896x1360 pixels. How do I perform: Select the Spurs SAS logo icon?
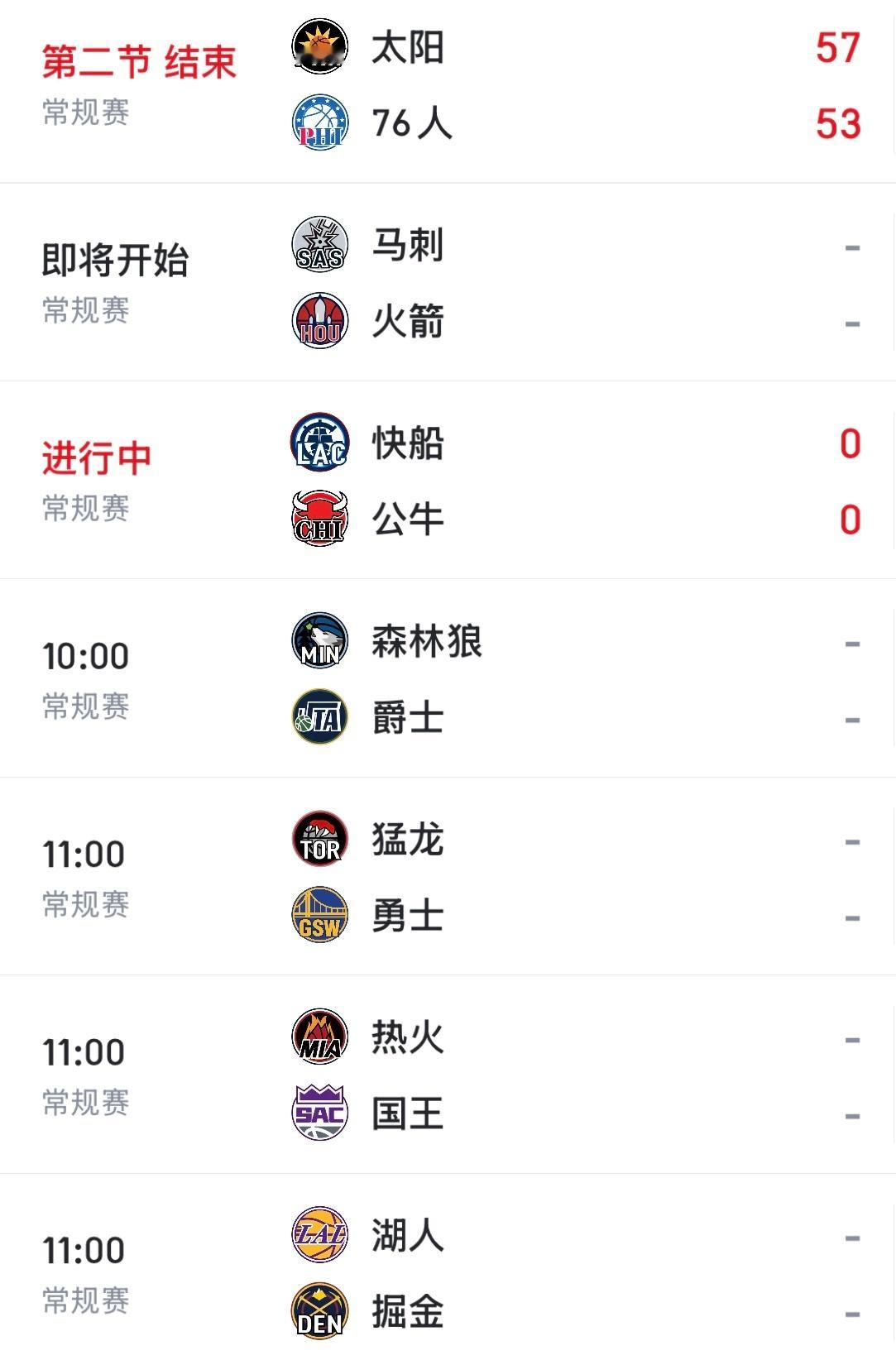(319, 242)
